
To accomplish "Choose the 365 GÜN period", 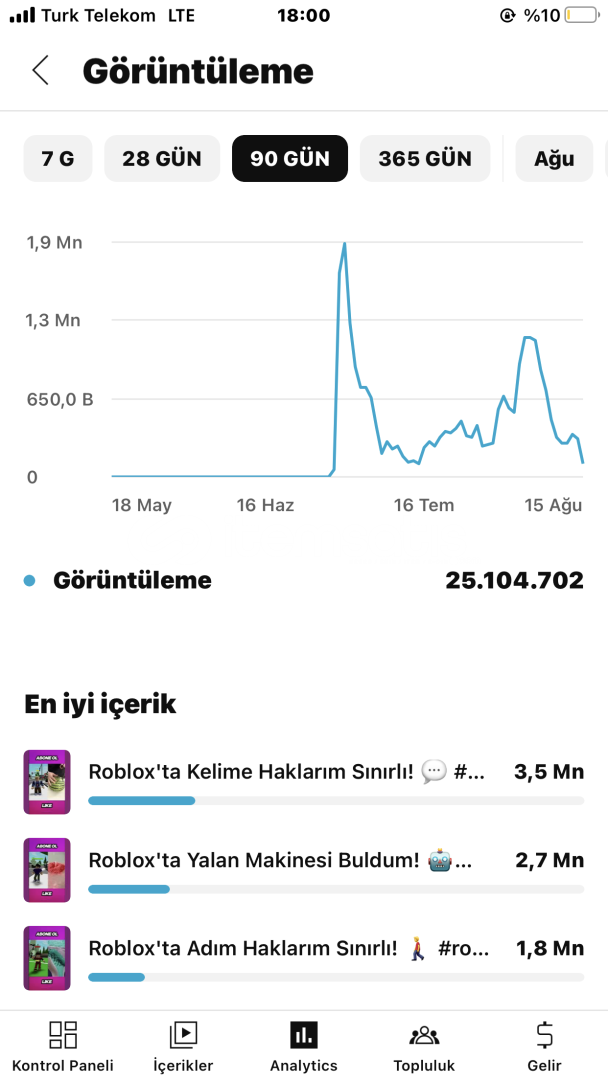I will pos(425,158).
